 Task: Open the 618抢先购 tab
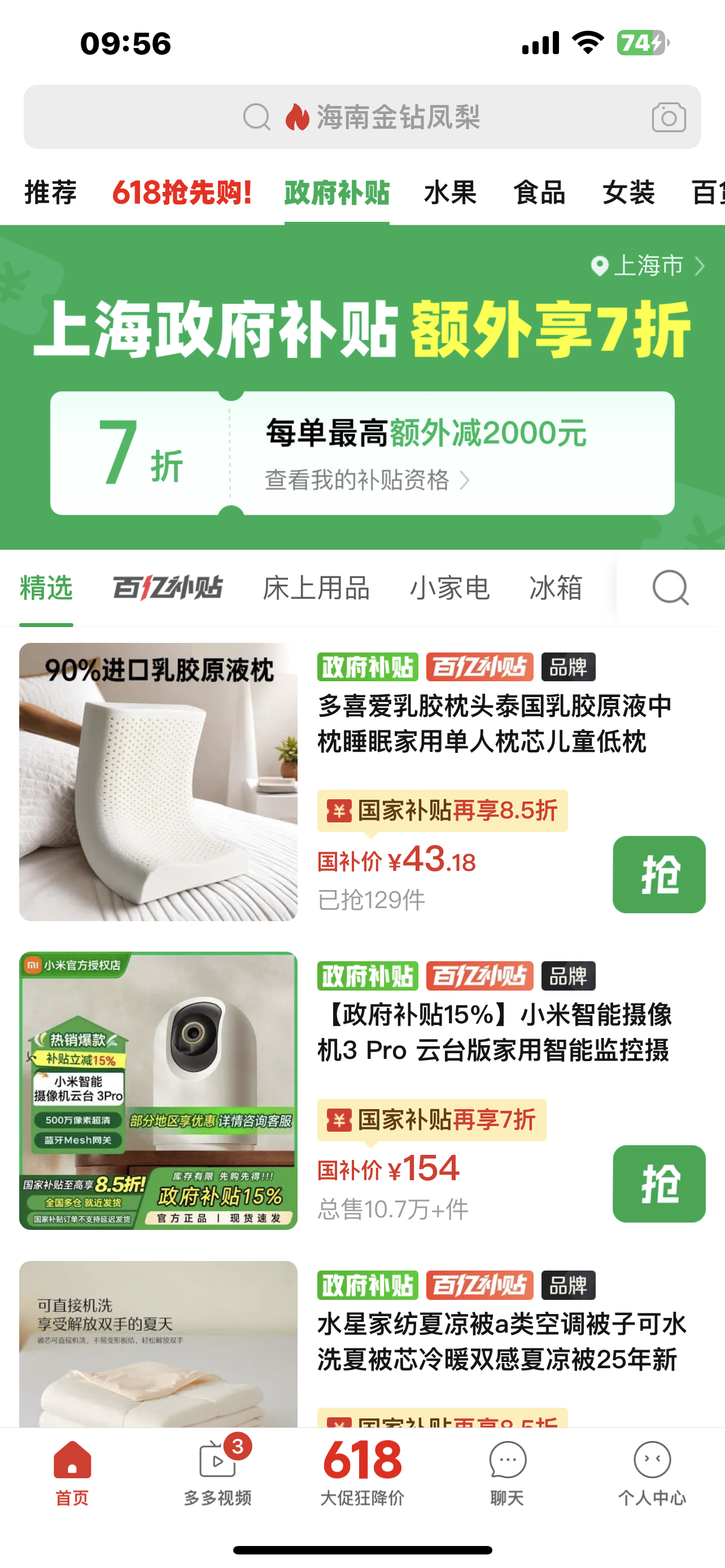(x=182, y=192)
